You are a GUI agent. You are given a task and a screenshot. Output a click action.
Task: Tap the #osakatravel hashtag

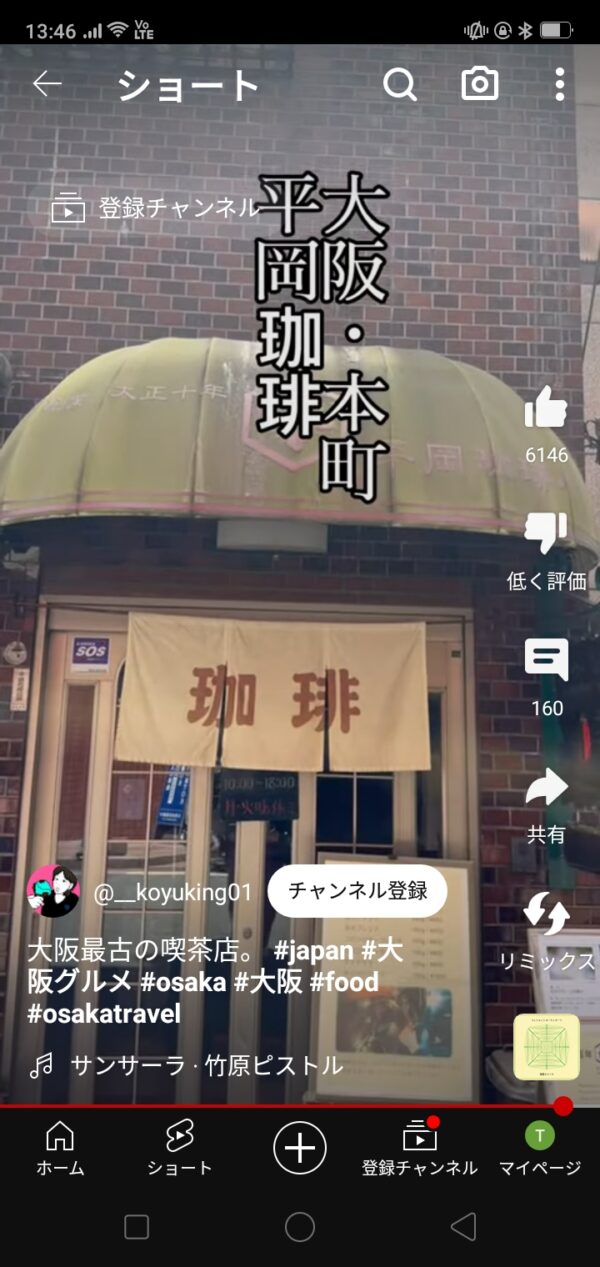[104, 1014]
